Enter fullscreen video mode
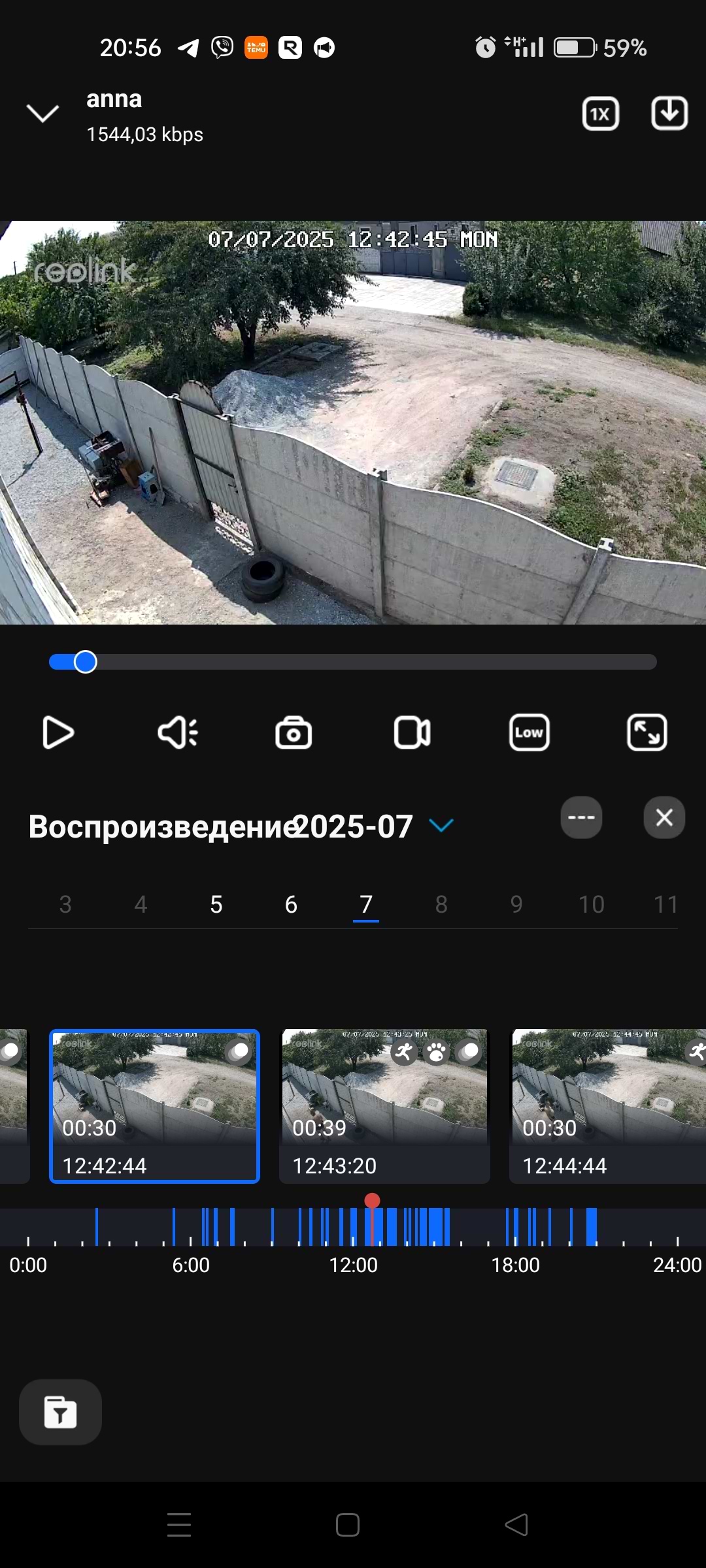 [647, 732]
